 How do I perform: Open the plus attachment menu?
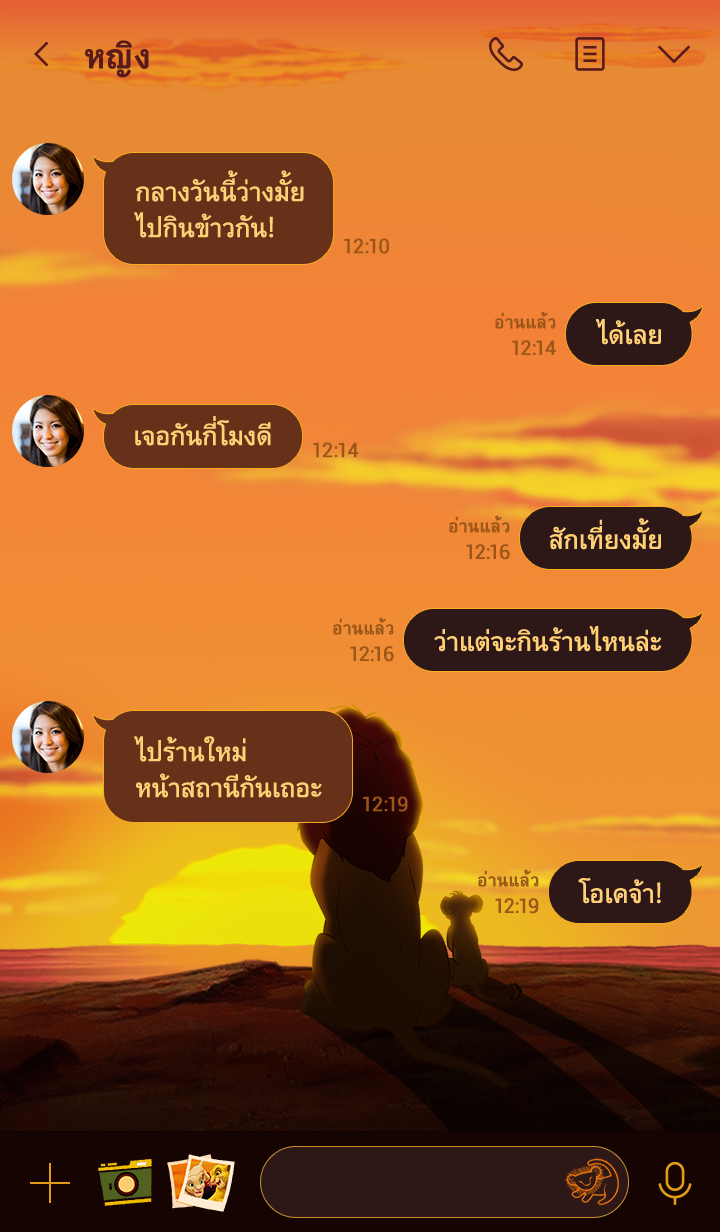coord(50,1183)
